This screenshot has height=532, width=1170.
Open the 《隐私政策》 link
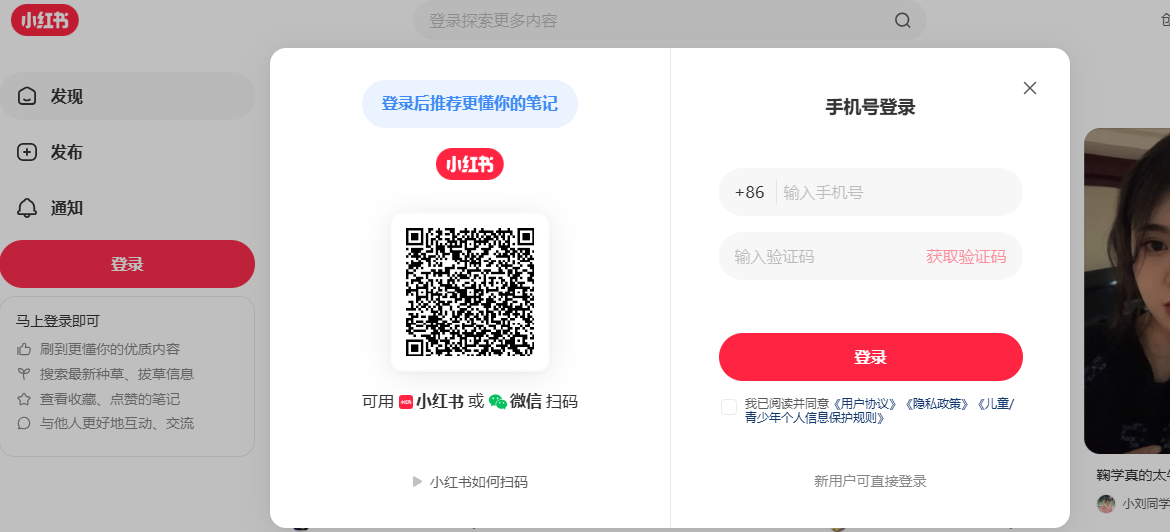(x=938, y=404)
